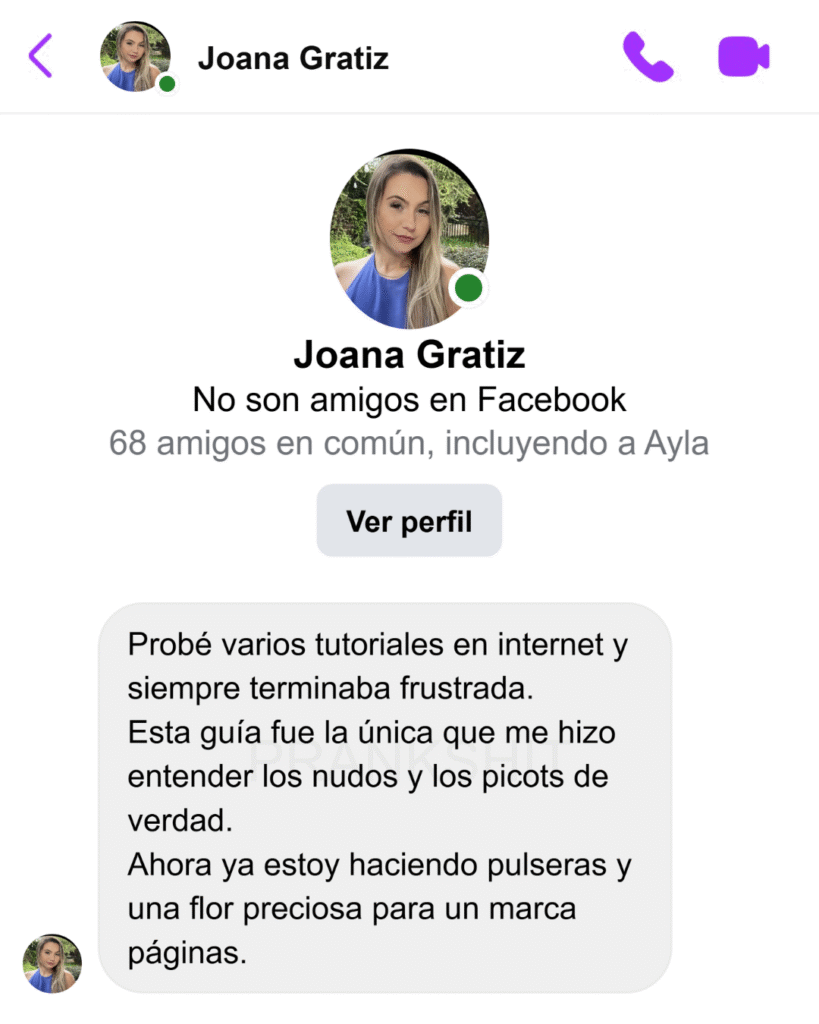Viewport: 819px width, 1024px height.
Task: Tap the Ver perfil button
Action: click(409, 521)
